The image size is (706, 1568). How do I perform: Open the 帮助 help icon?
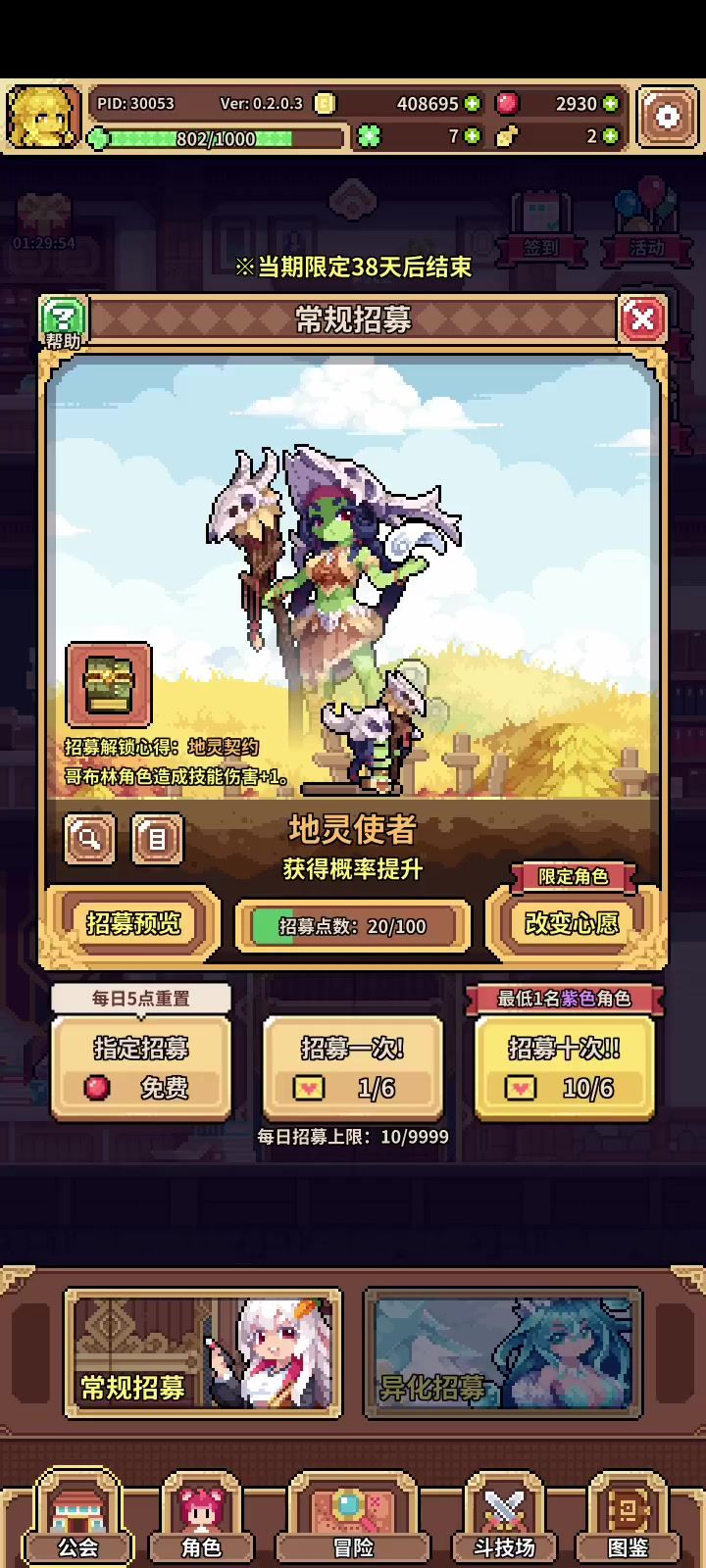(x=63, y=321)
